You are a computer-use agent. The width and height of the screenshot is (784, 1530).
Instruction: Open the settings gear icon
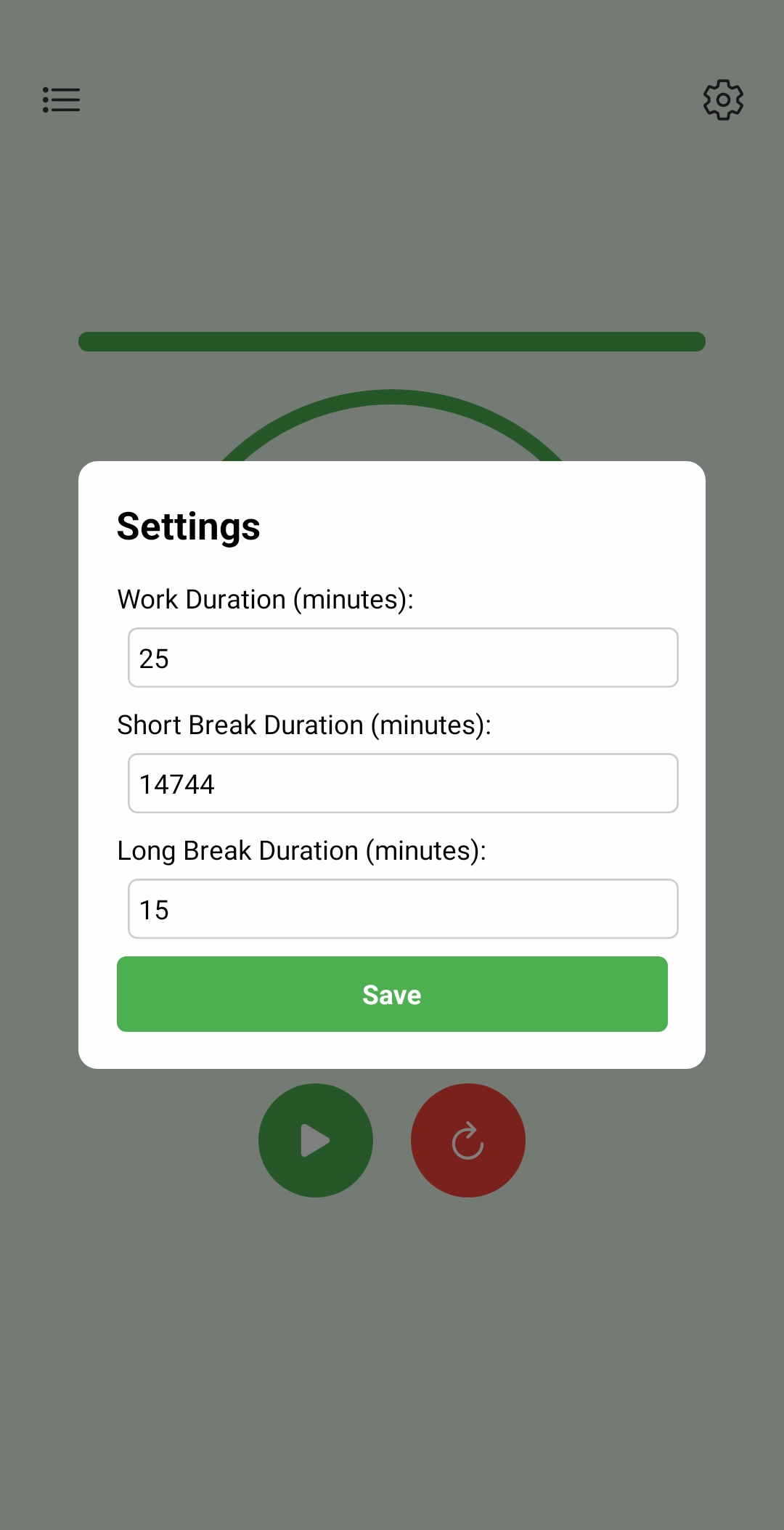[723, 99]
